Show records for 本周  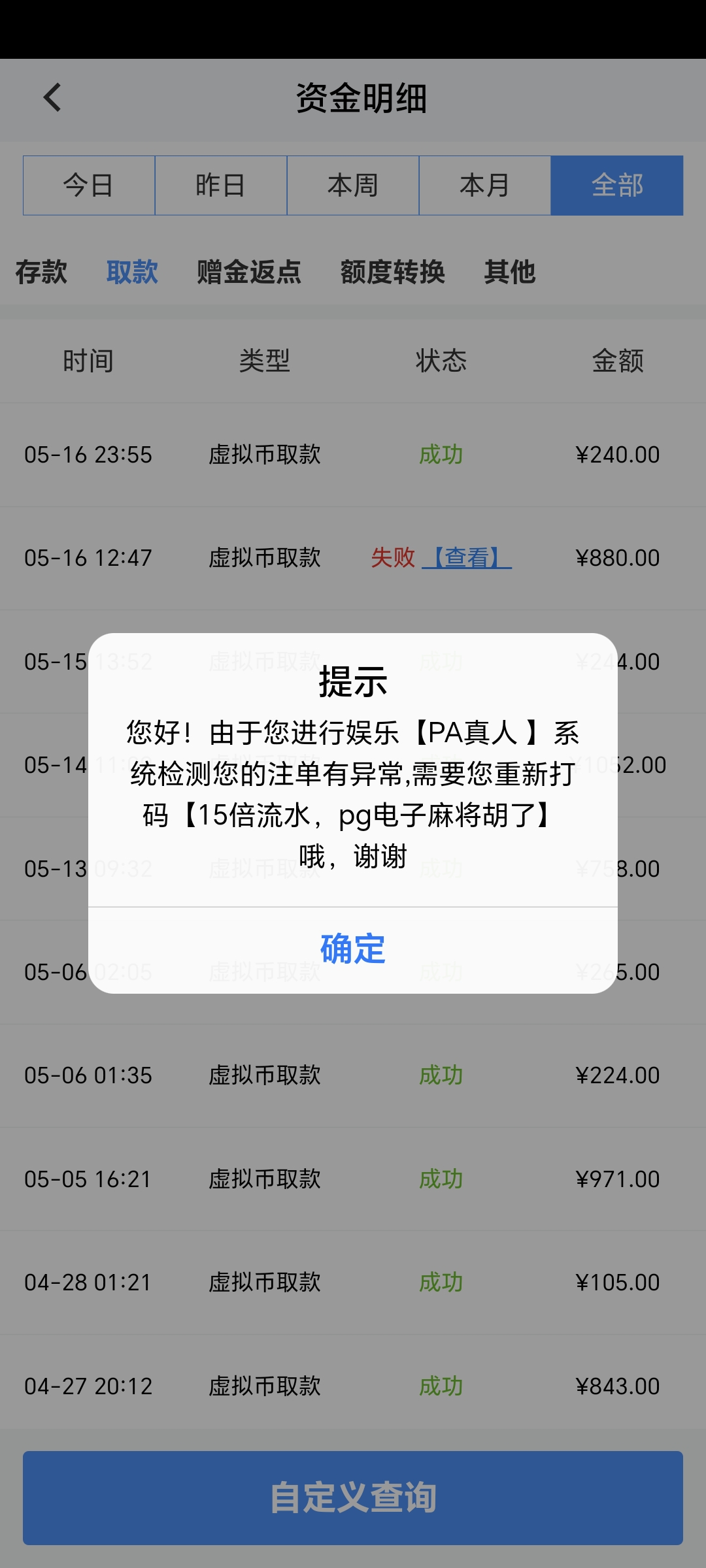[x=353, y=186]
